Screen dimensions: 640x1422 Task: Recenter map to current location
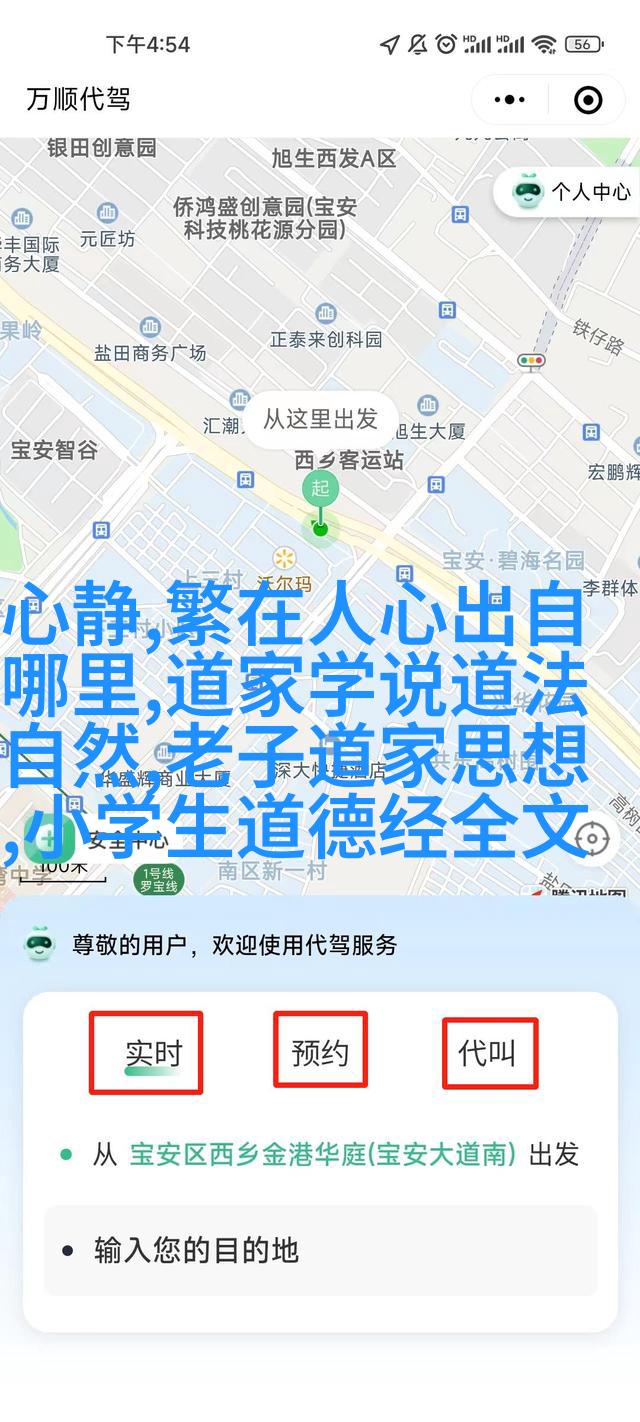592,838
